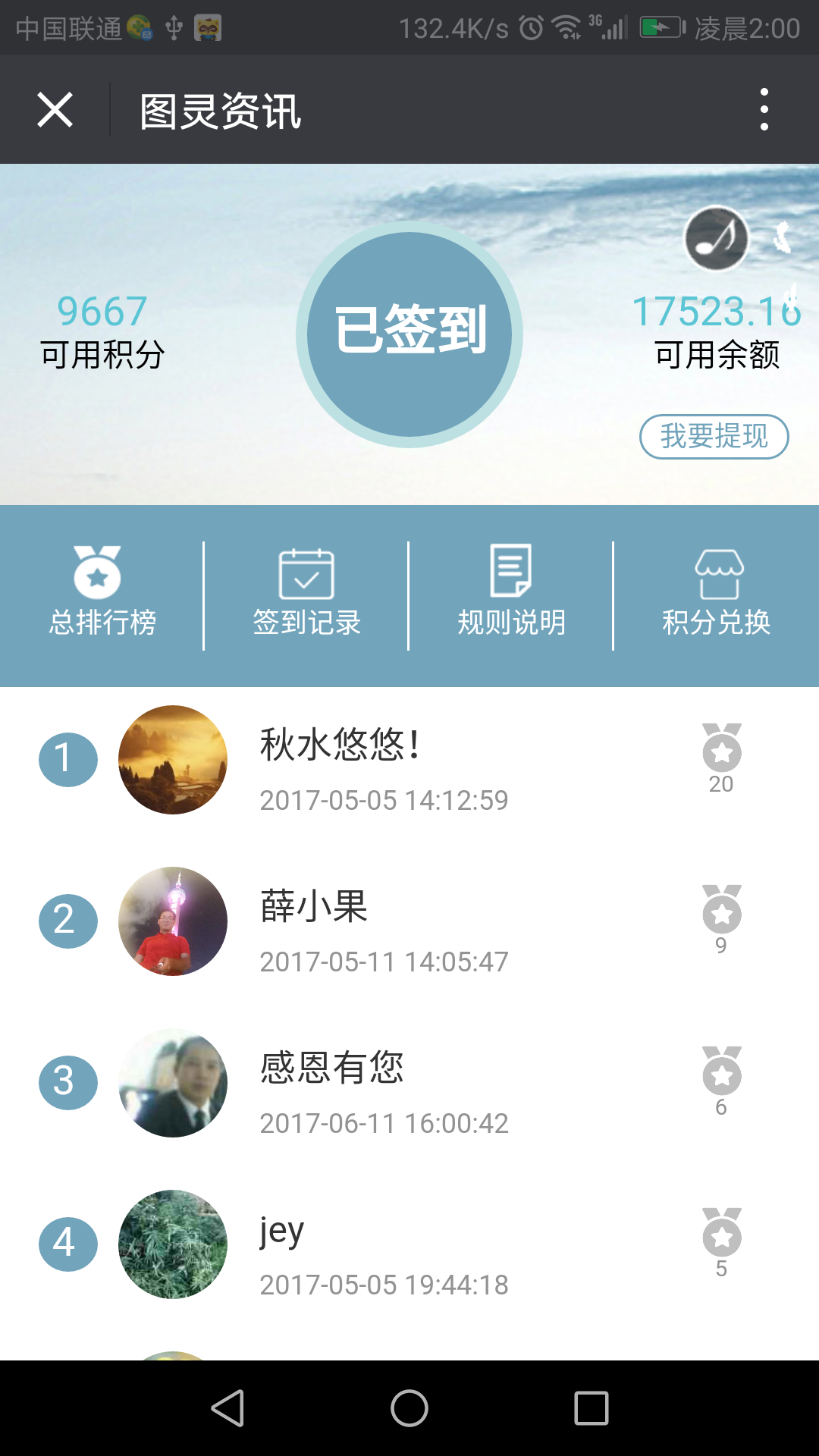Tap the medal icon showing 9 beside 薛小果
The image size is (819, 1456).
point(721,914)
